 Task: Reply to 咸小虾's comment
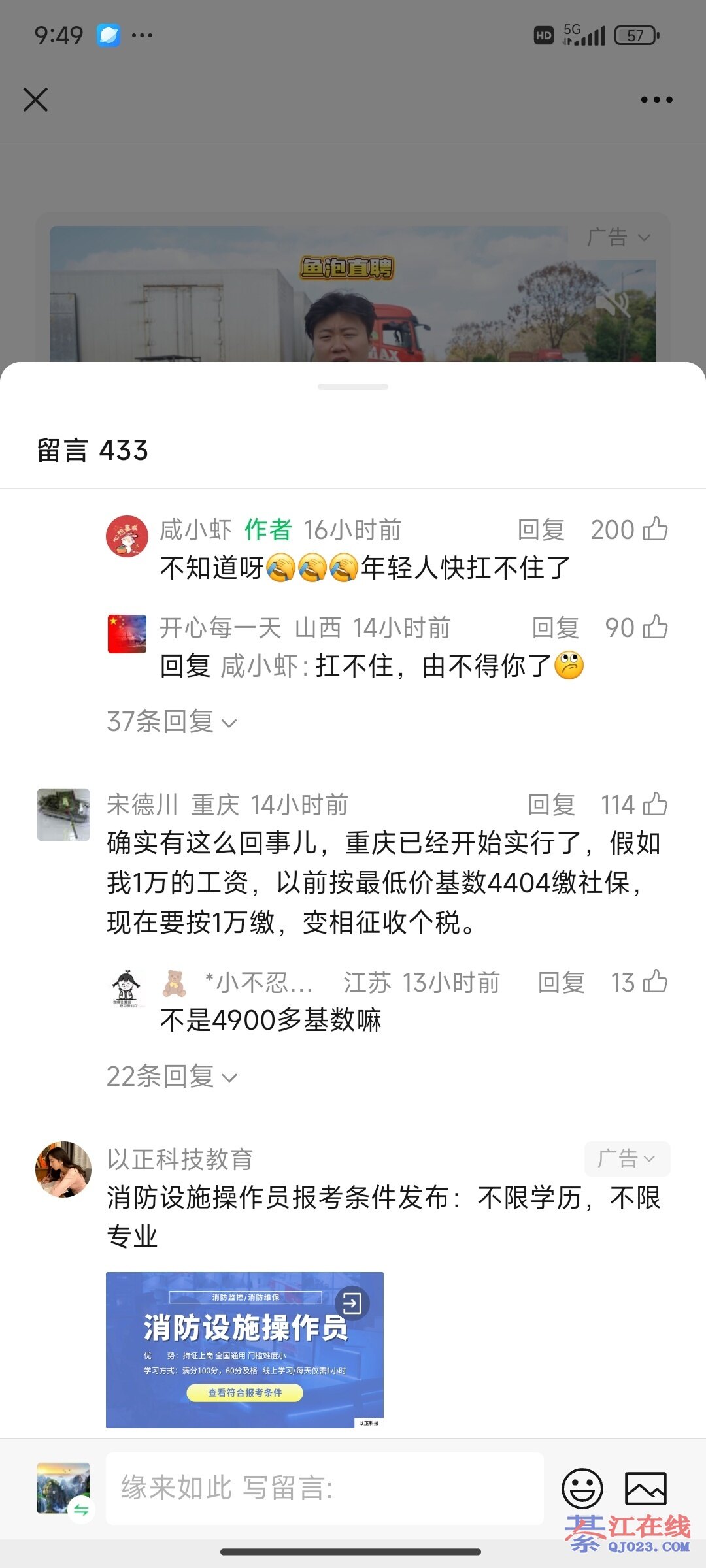coord(541,530)
